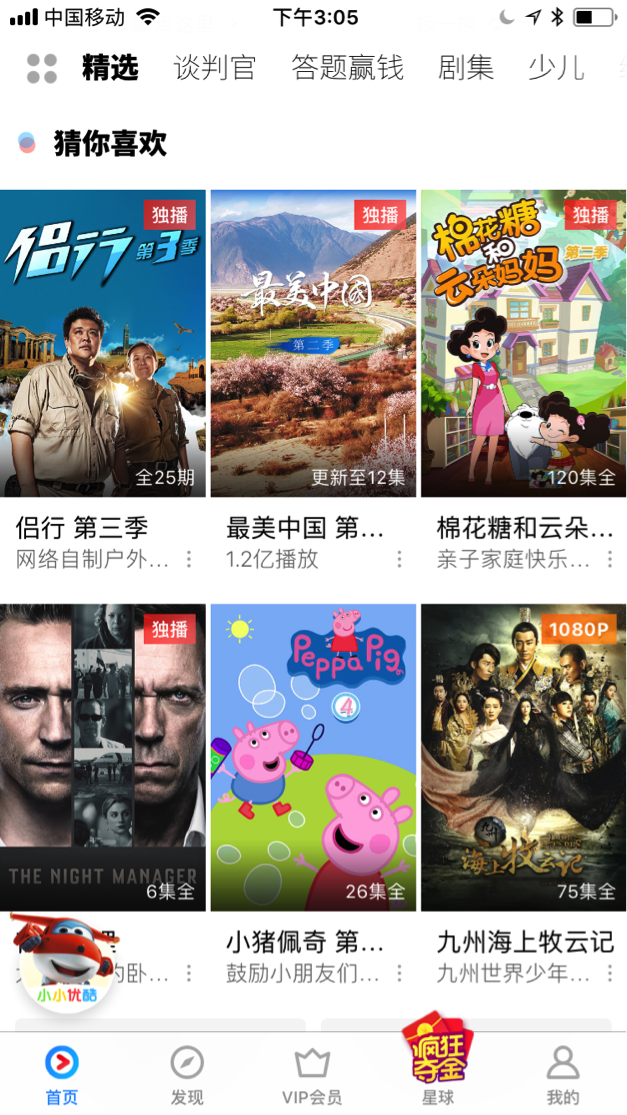Open 九州海上牧云记 drama
This screenshot has height=1115, width=627.
[x=524, y=756]
